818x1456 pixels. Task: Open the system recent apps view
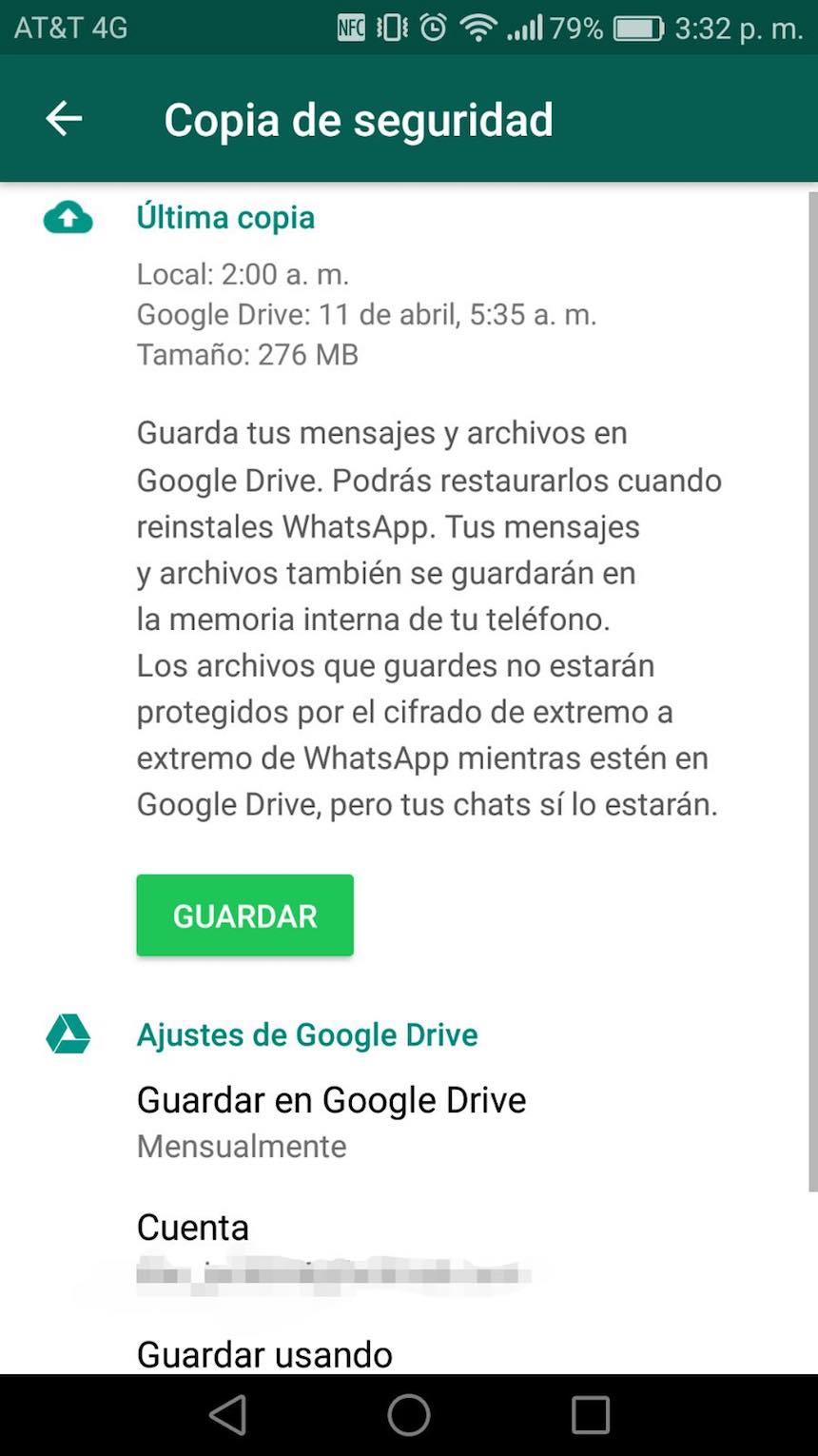click(x=590, y=1415)
